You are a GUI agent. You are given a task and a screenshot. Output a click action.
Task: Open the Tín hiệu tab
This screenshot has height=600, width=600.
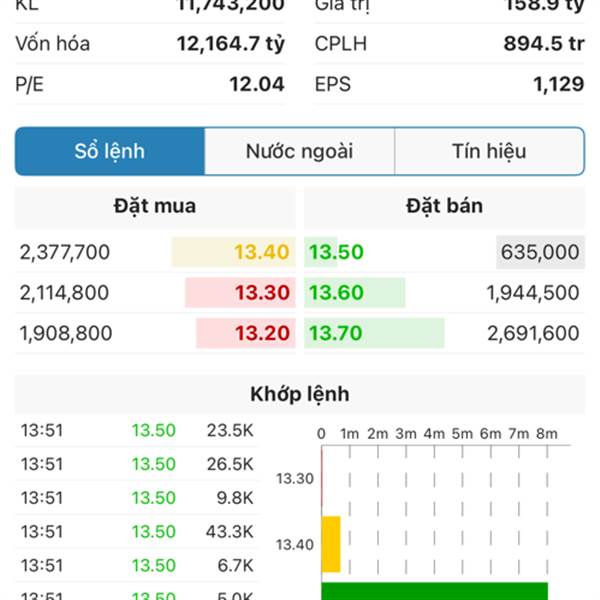pos(489,152)
